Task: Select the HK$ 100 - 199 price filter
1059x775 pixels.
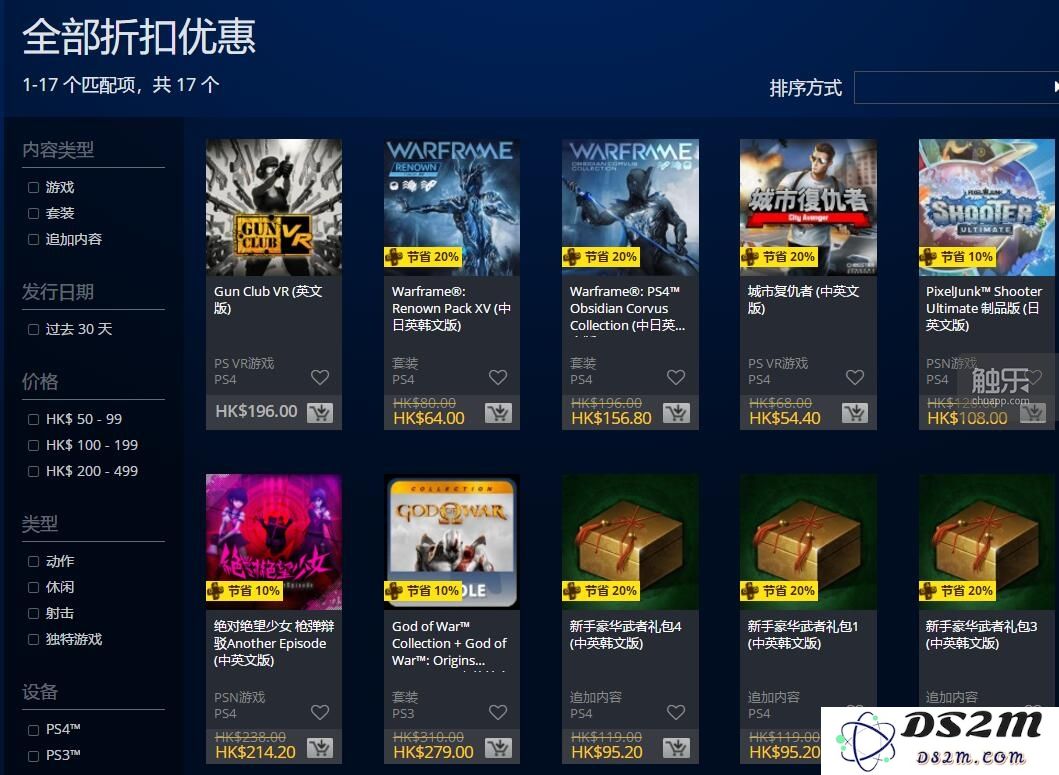Action: (33, 445)
